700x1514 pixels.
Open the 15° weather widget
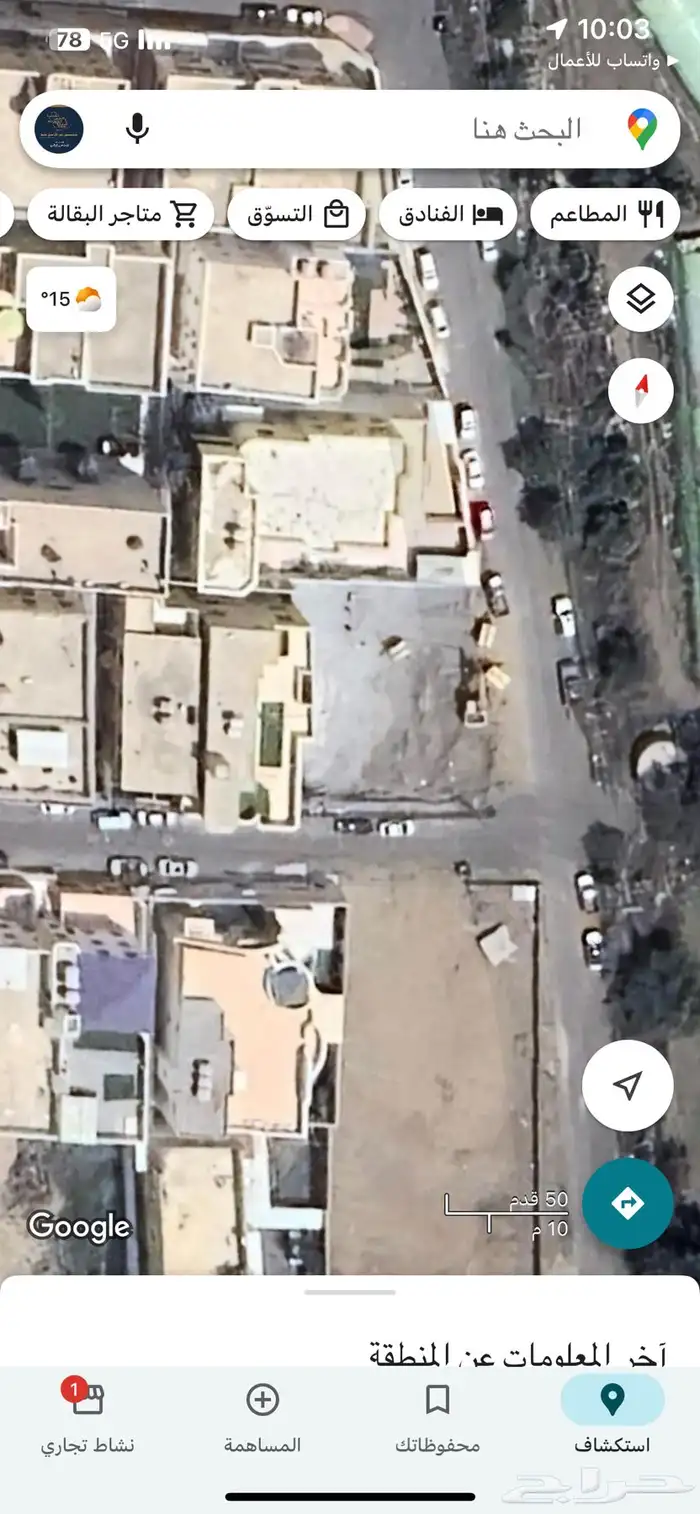coord(71,298)
